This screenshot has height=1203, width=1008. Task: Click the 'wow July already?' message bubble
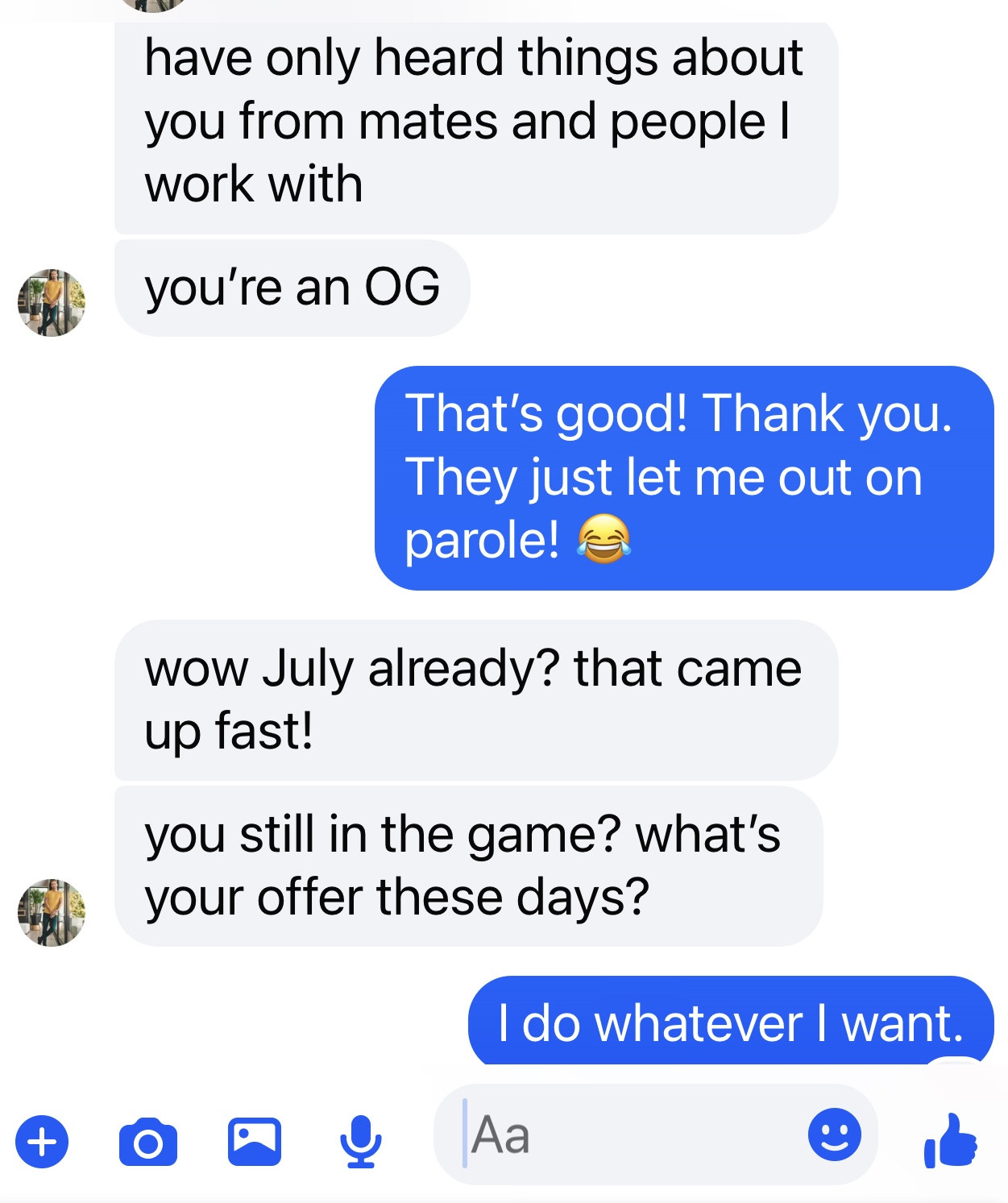tap(477, 698)
